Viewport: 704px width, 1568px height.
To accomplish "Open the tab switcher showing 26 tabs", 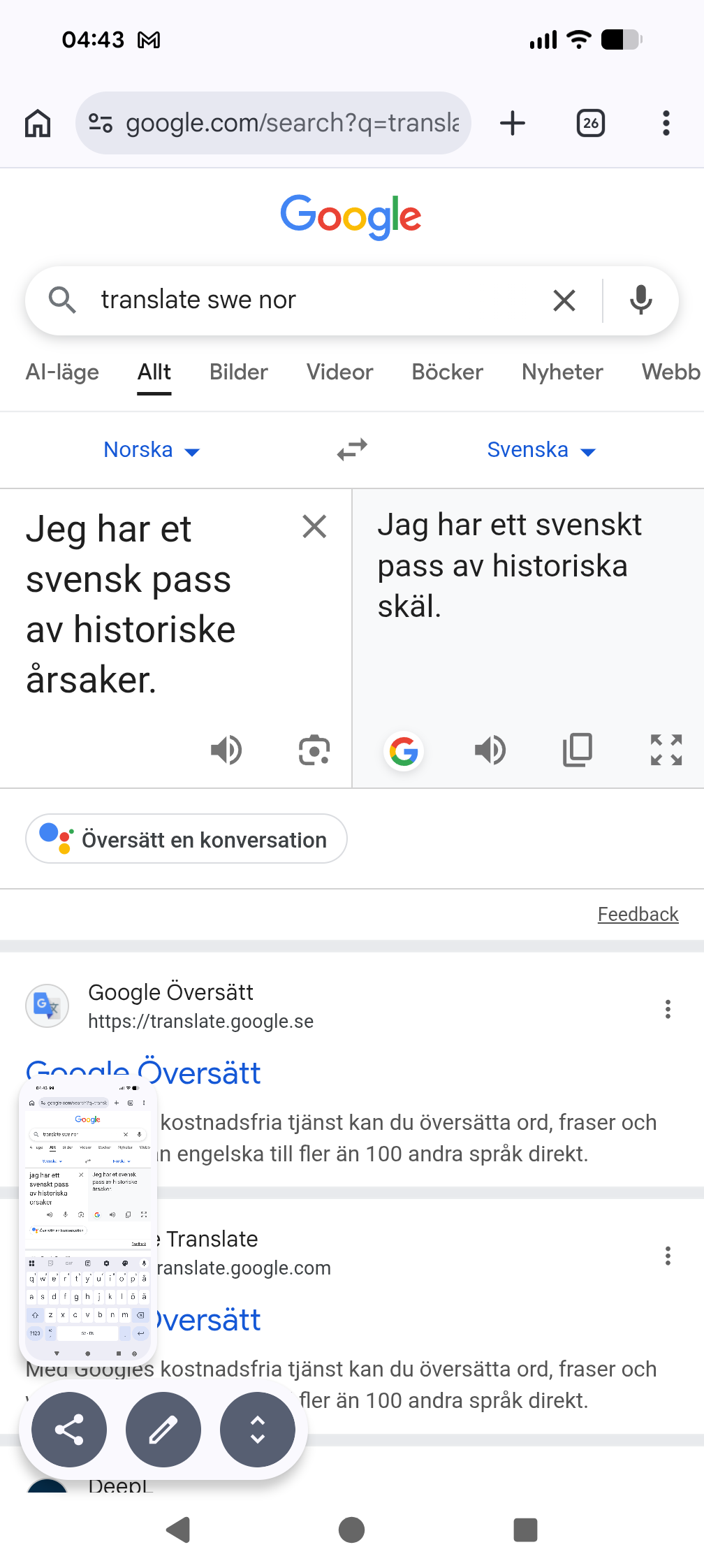I will (590, 124).
